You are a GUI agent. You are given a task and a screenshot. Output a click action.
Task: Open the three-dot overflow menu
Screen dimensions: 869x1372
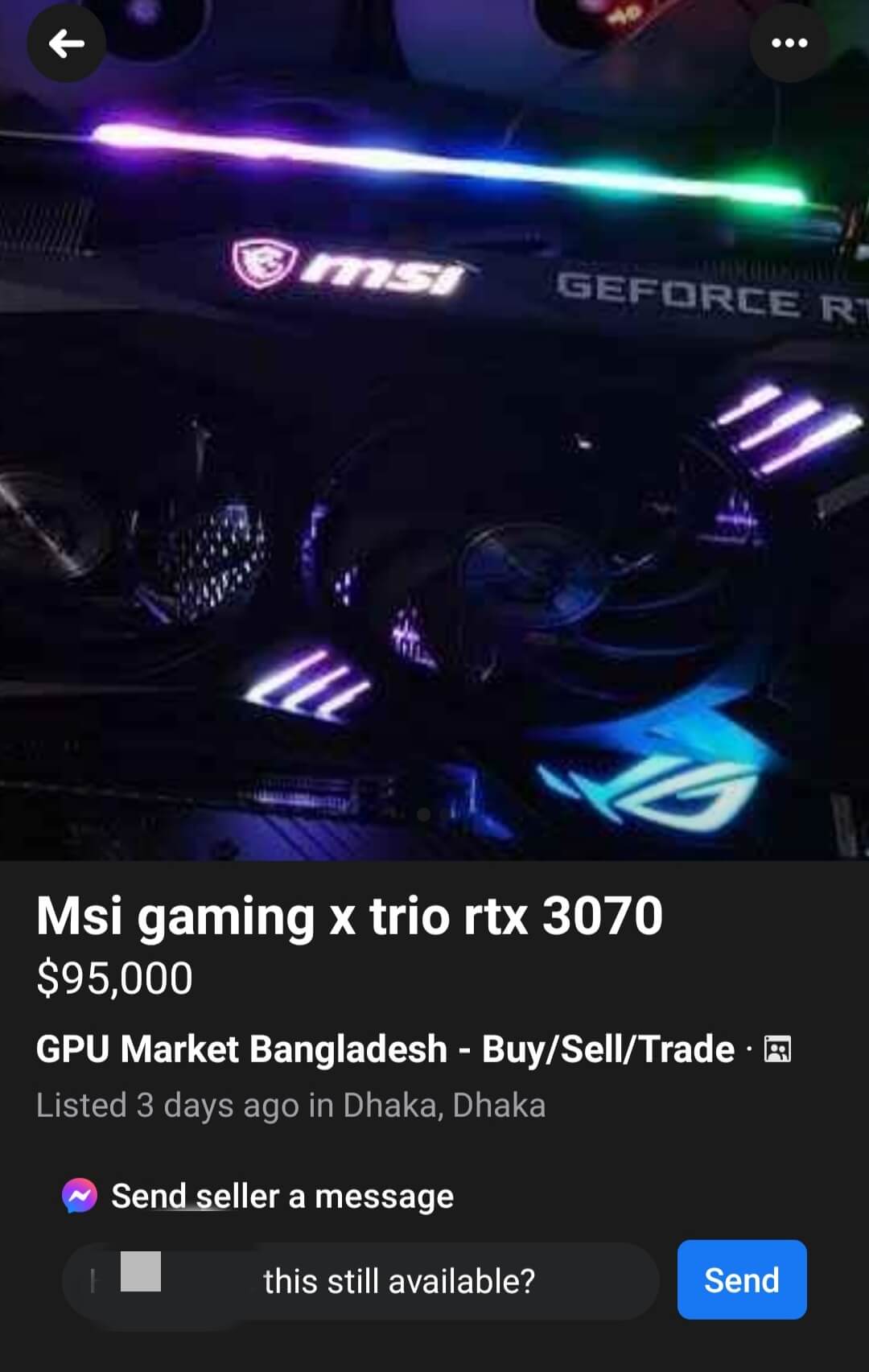point(789,43)
